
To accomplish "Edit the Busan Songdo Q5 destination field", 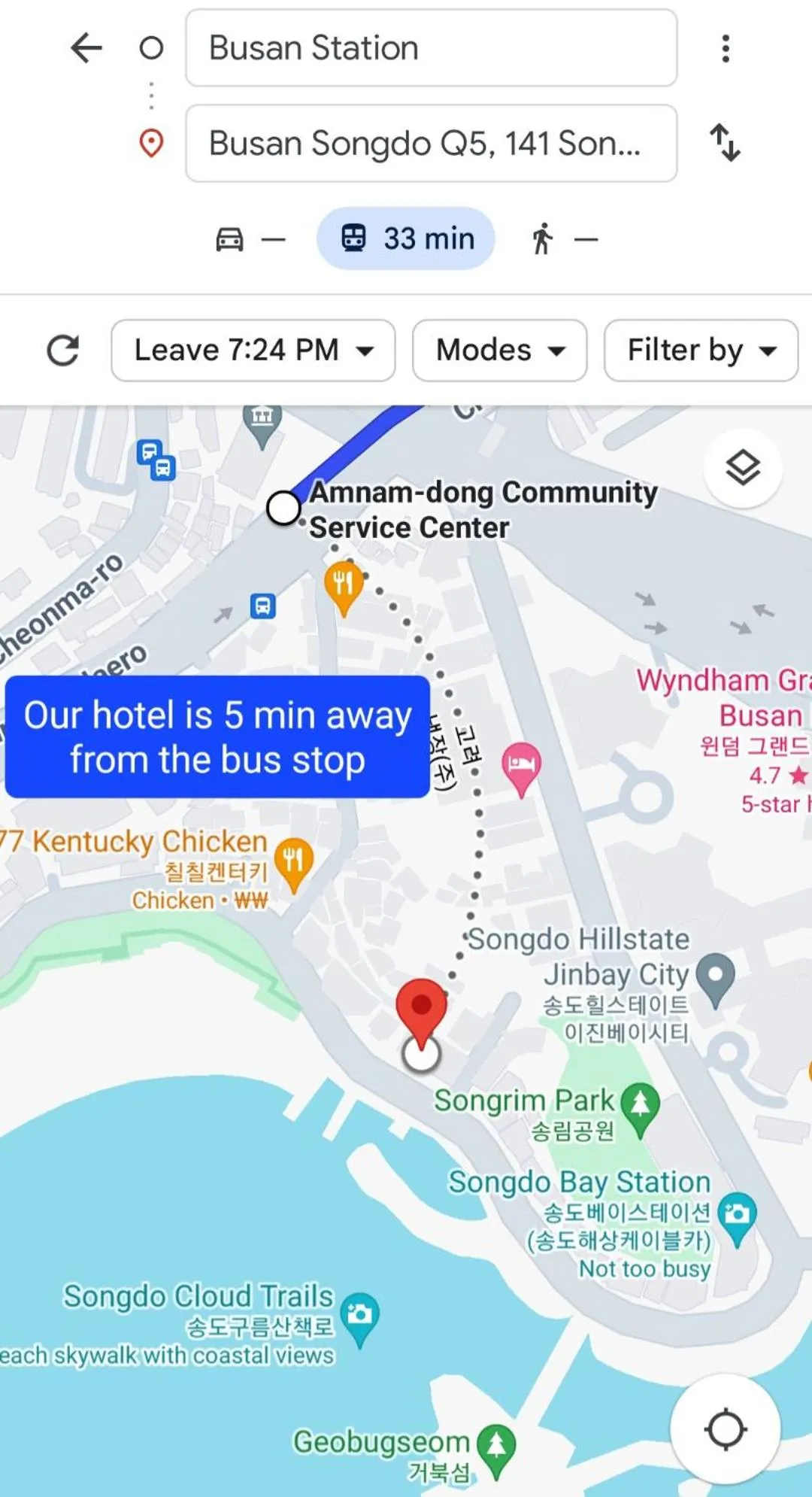I will (431, 144).
